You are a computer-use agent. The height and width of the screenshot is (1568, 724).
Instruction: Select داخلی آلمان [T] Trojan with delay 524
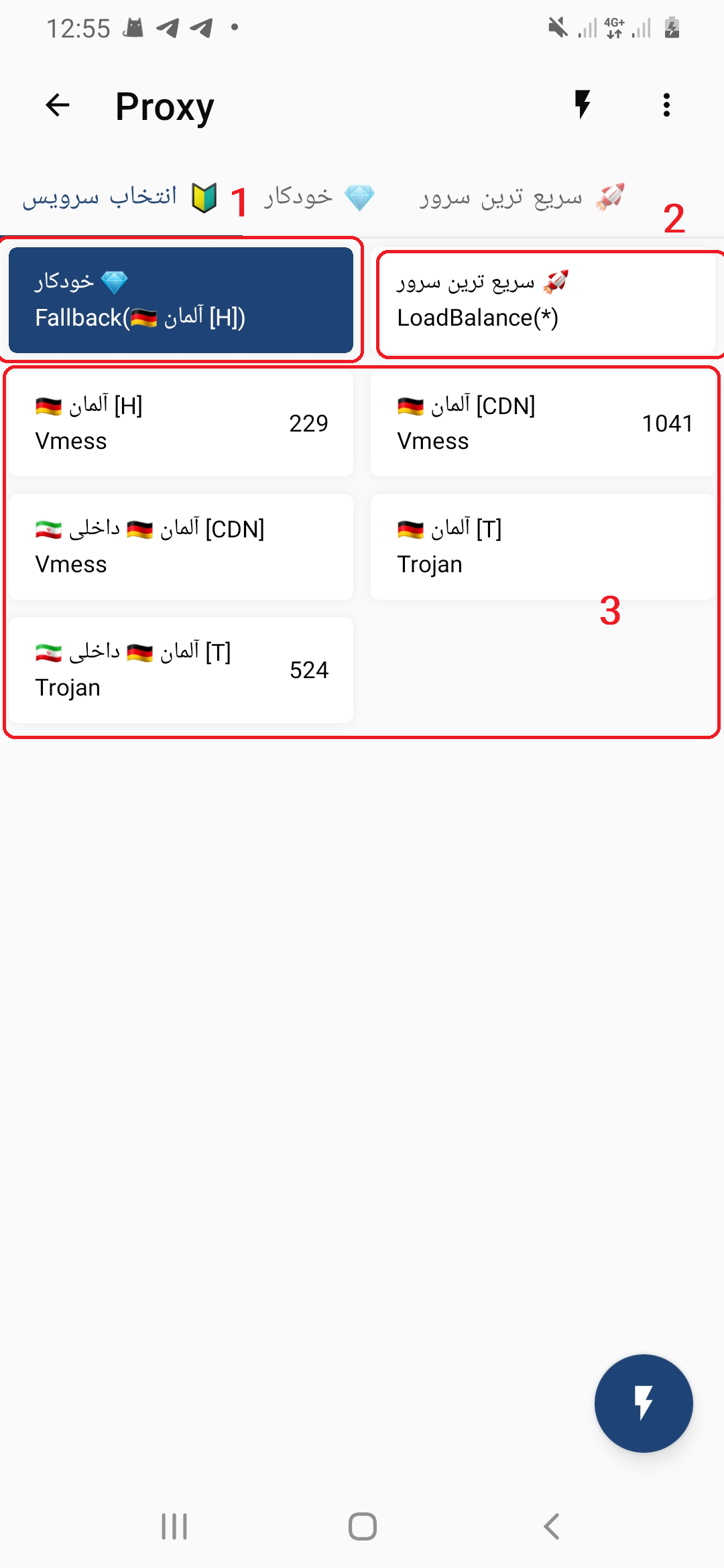pos(181,670)
